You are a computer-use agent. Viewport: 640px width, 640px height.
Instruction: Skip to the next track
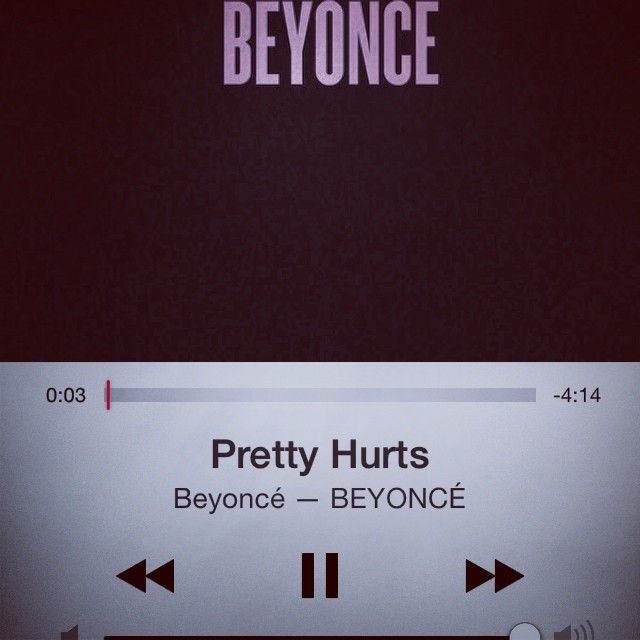pyautogui.click(x=494, y=576)
